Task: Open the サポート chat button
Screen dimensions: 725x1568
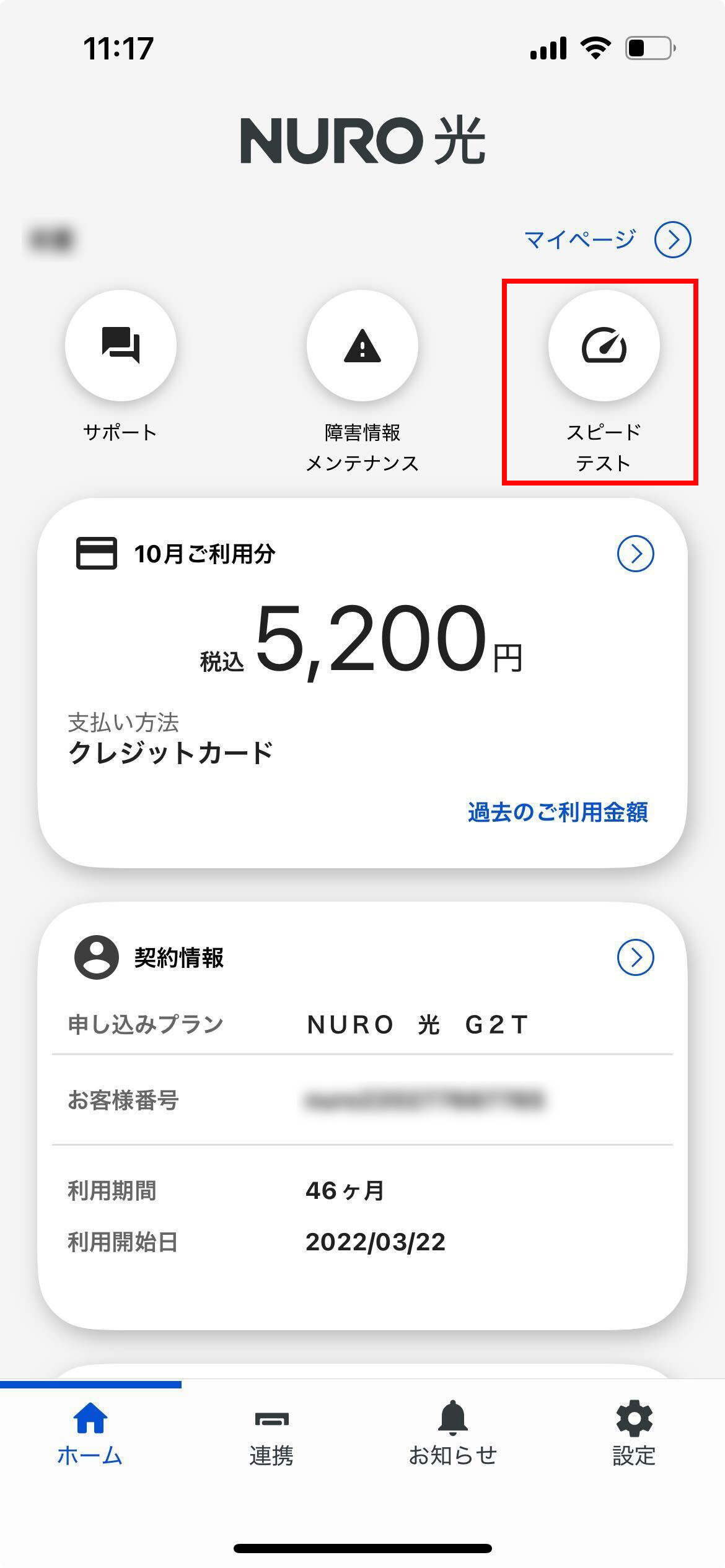Action: coord(121,346)
